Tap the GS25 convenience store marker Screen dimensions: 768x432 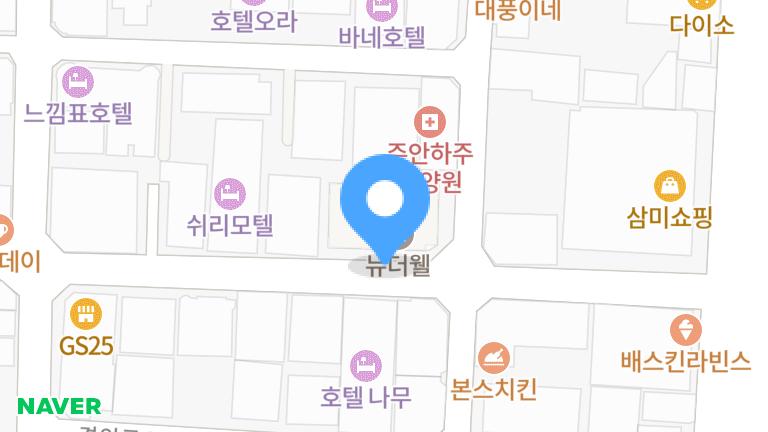(x=86, y=315)
